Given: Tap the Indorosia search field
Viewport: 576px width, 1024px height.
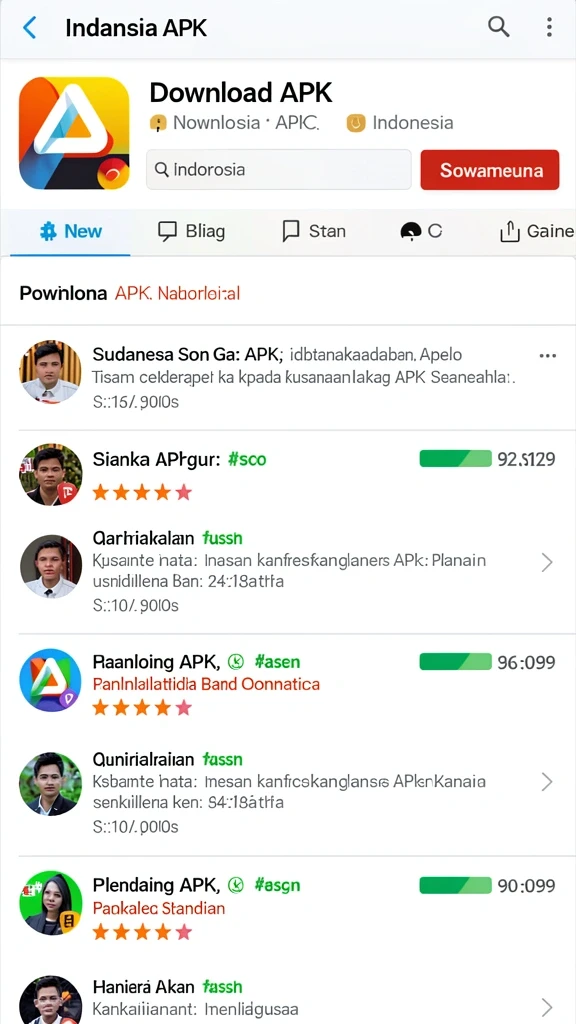Looking at the screenshot, I should (279, 170).
